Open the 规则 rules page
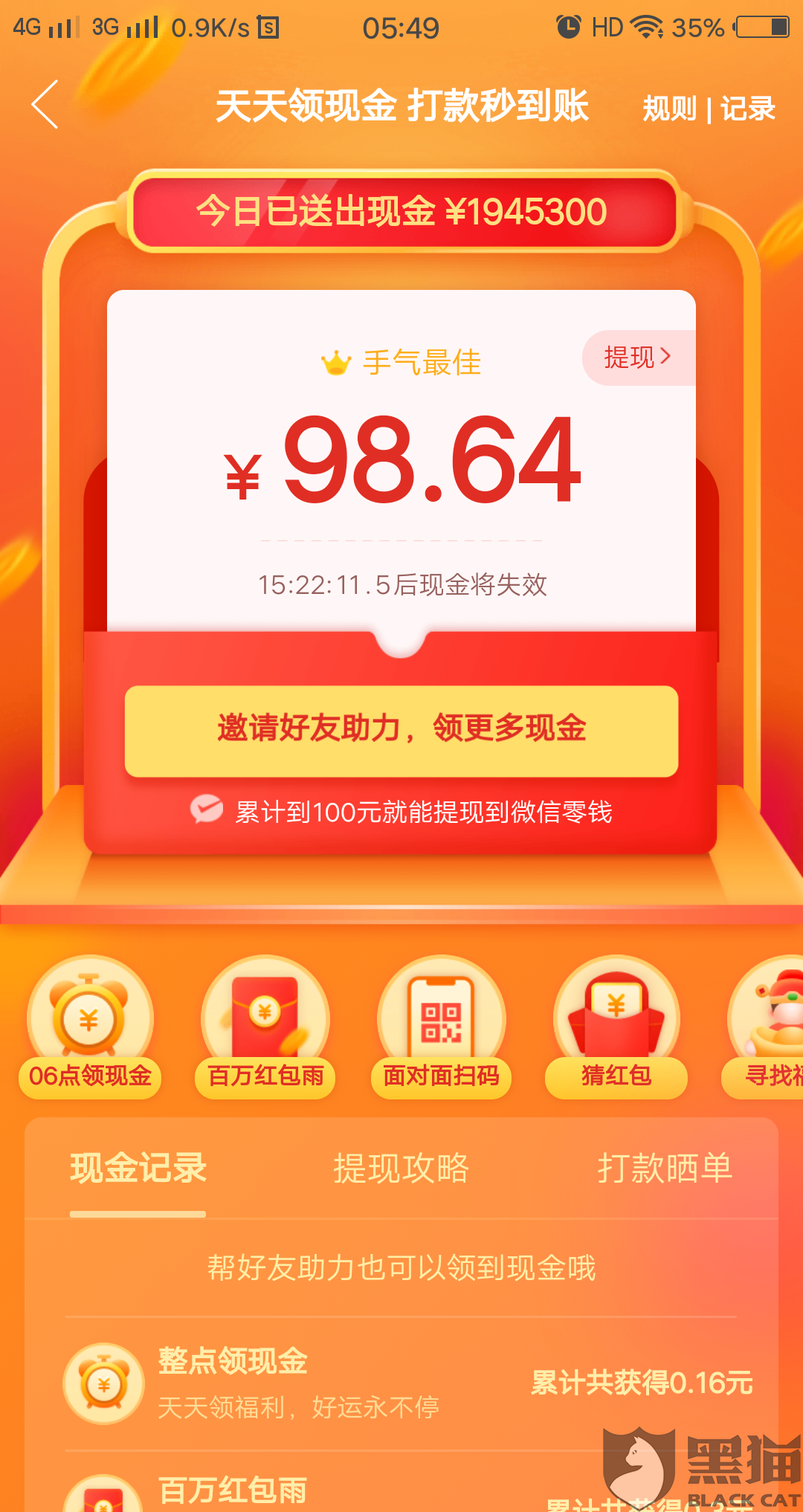The height and width of the screenshot is (1512, 803). (x=669, y=109)
